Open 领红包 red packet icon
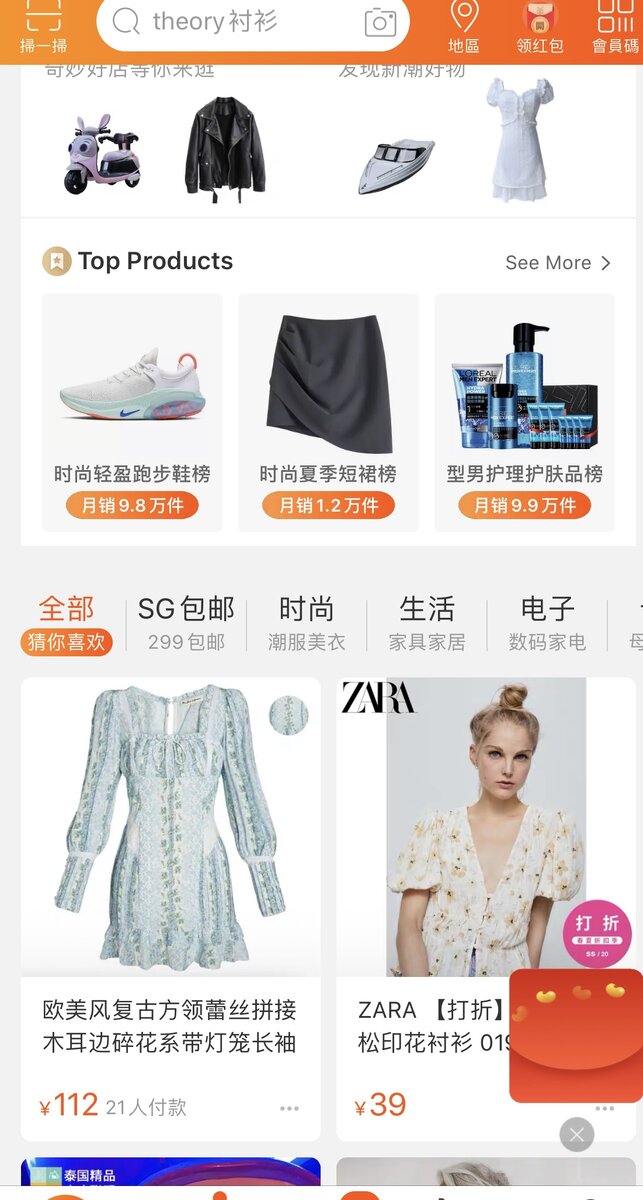 [x=540, y=27]
